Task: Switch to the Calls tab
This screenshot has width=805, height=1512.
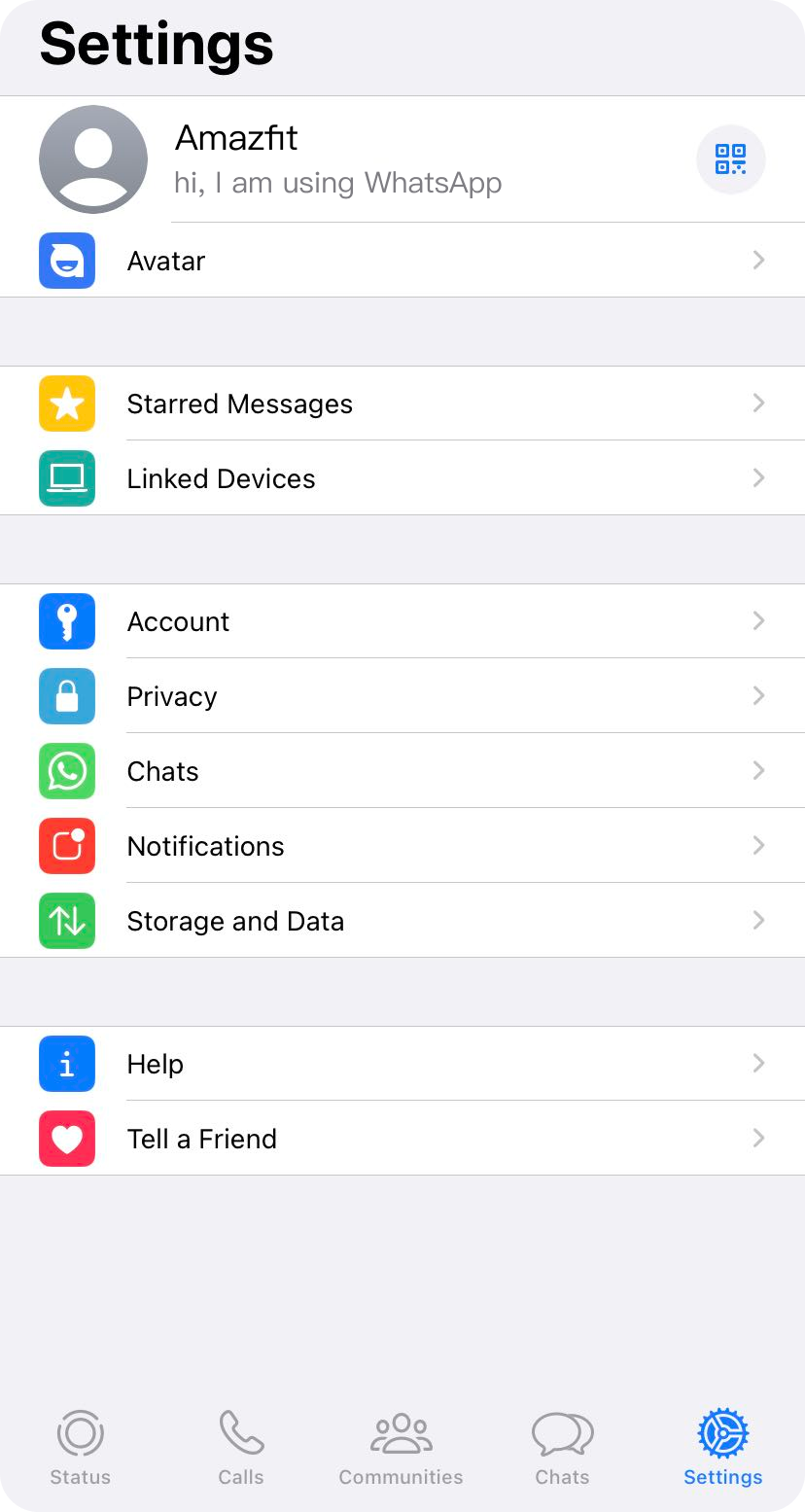Action: point(241,1448)
